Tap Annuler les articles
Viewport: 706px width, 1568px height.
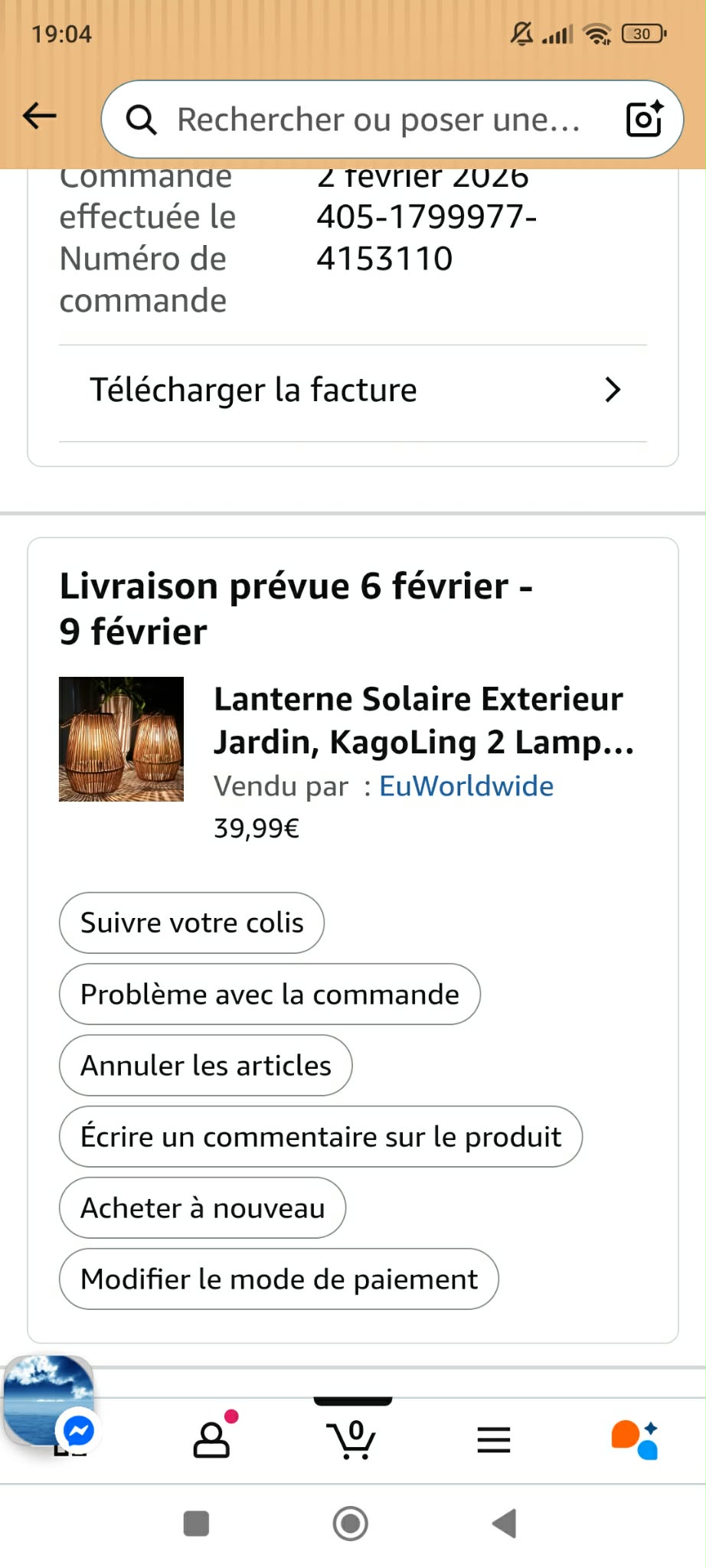[205, 1065]
